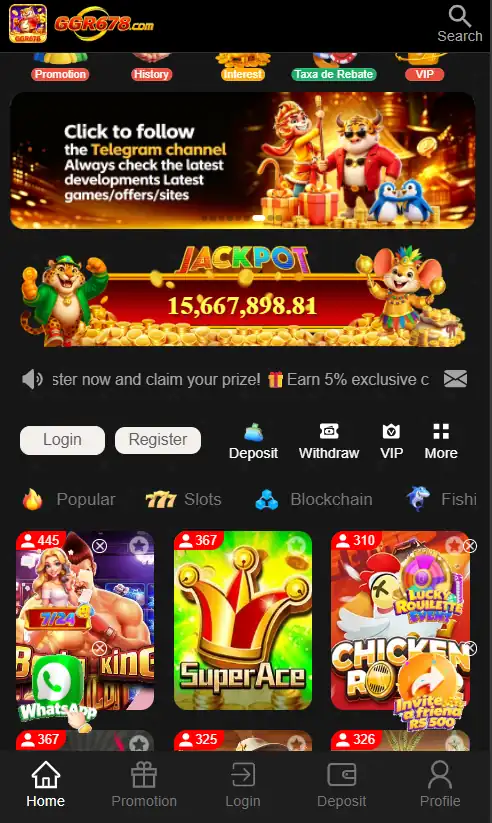Select the Popular category
The height and width of the screenshot is (823, 492).
69,499
